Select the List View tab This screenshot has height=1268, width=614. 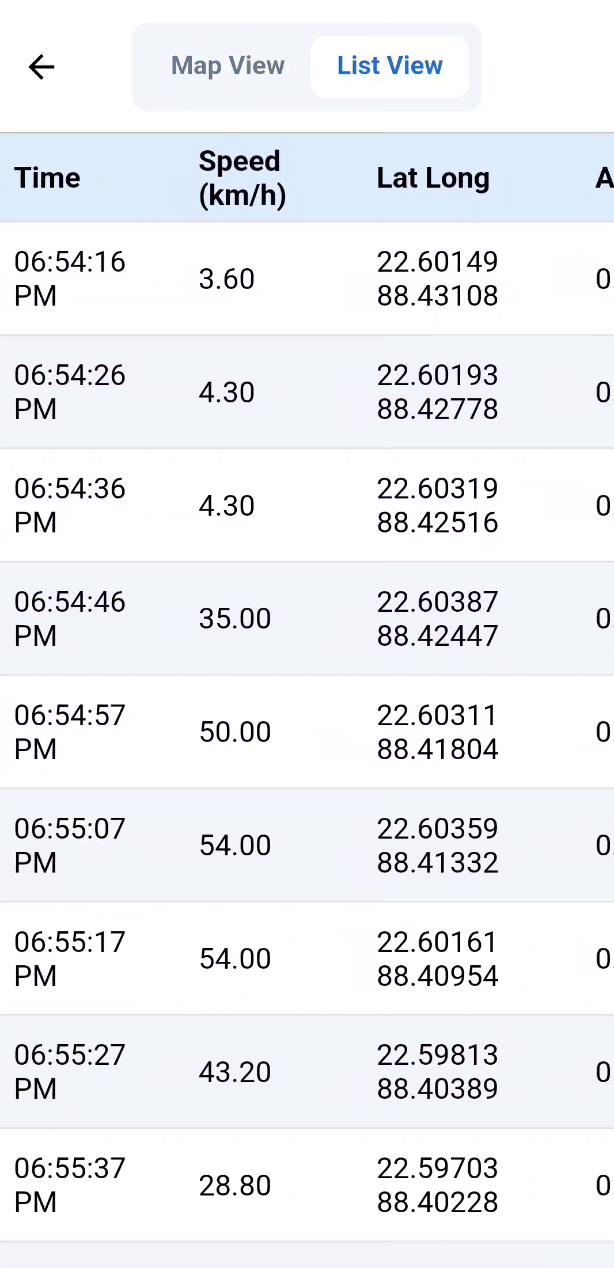coord(389,66)
